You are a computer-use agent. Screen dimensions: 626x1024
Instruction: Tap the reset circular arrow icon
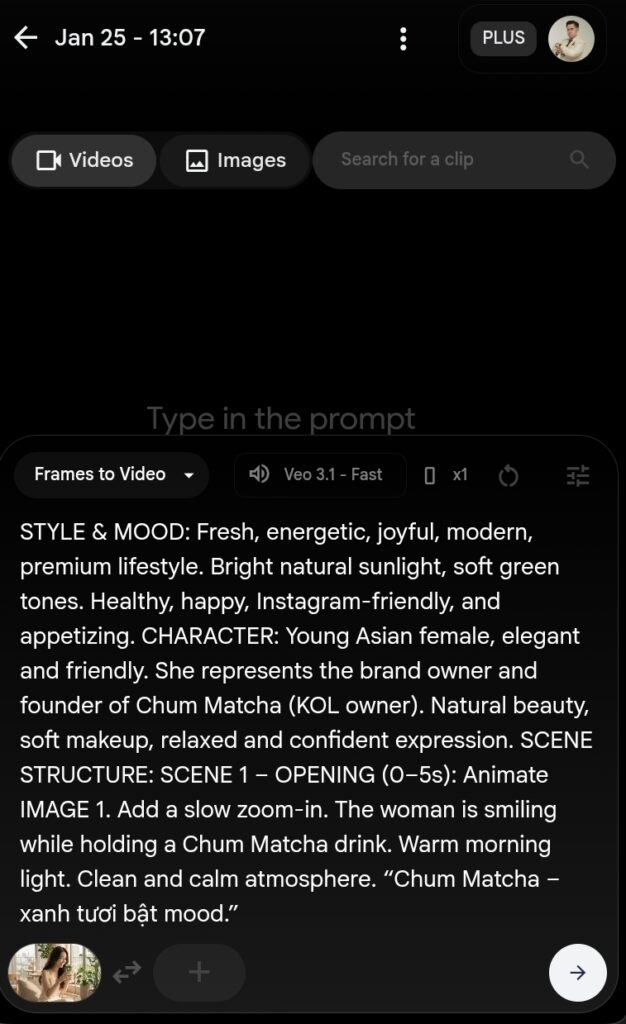pyautogui.click(x=508, y=476)
